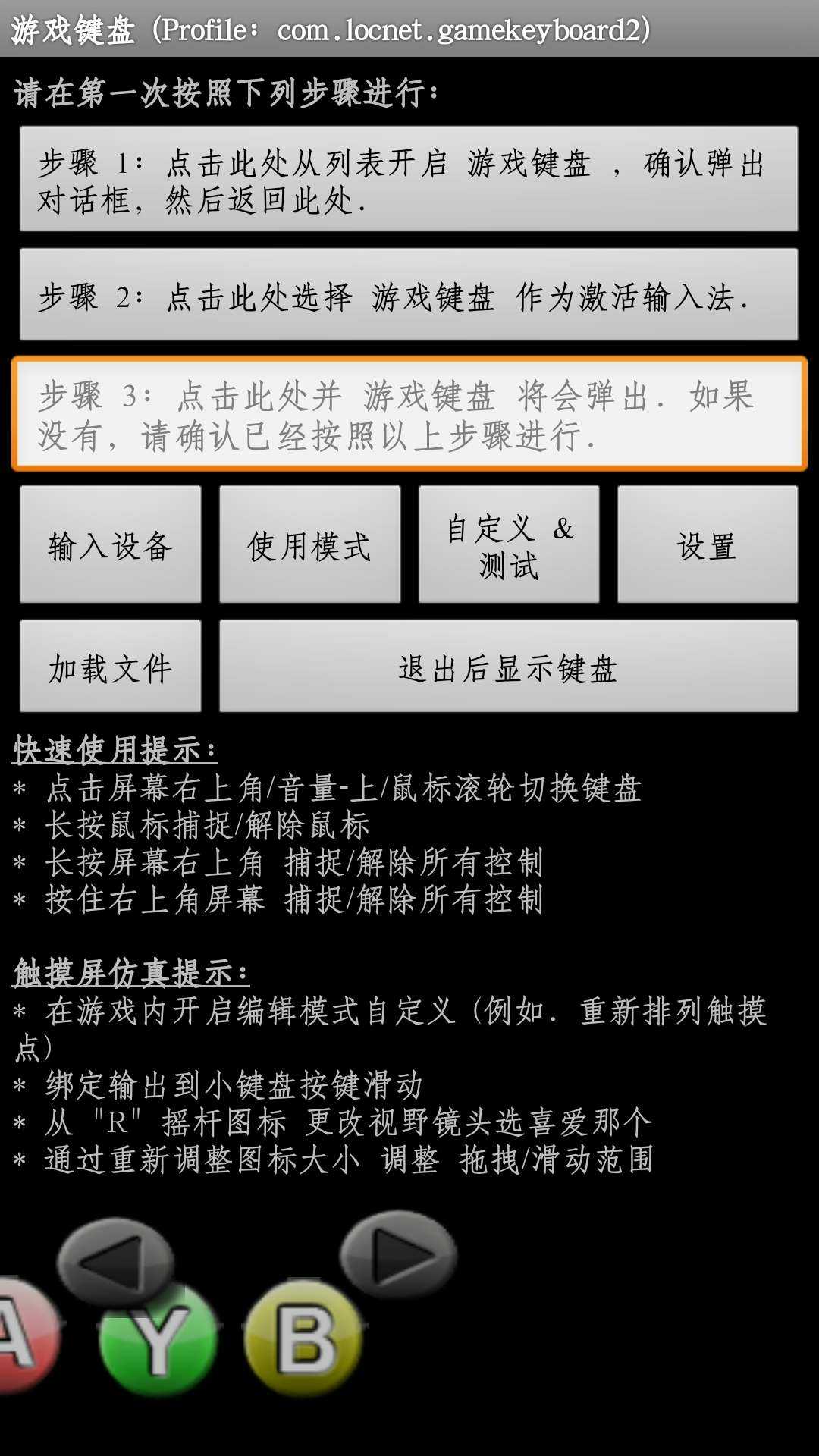Tap the right arrow gamepad button
The width and height of the screenshot is (819, 1456).
399,1254
